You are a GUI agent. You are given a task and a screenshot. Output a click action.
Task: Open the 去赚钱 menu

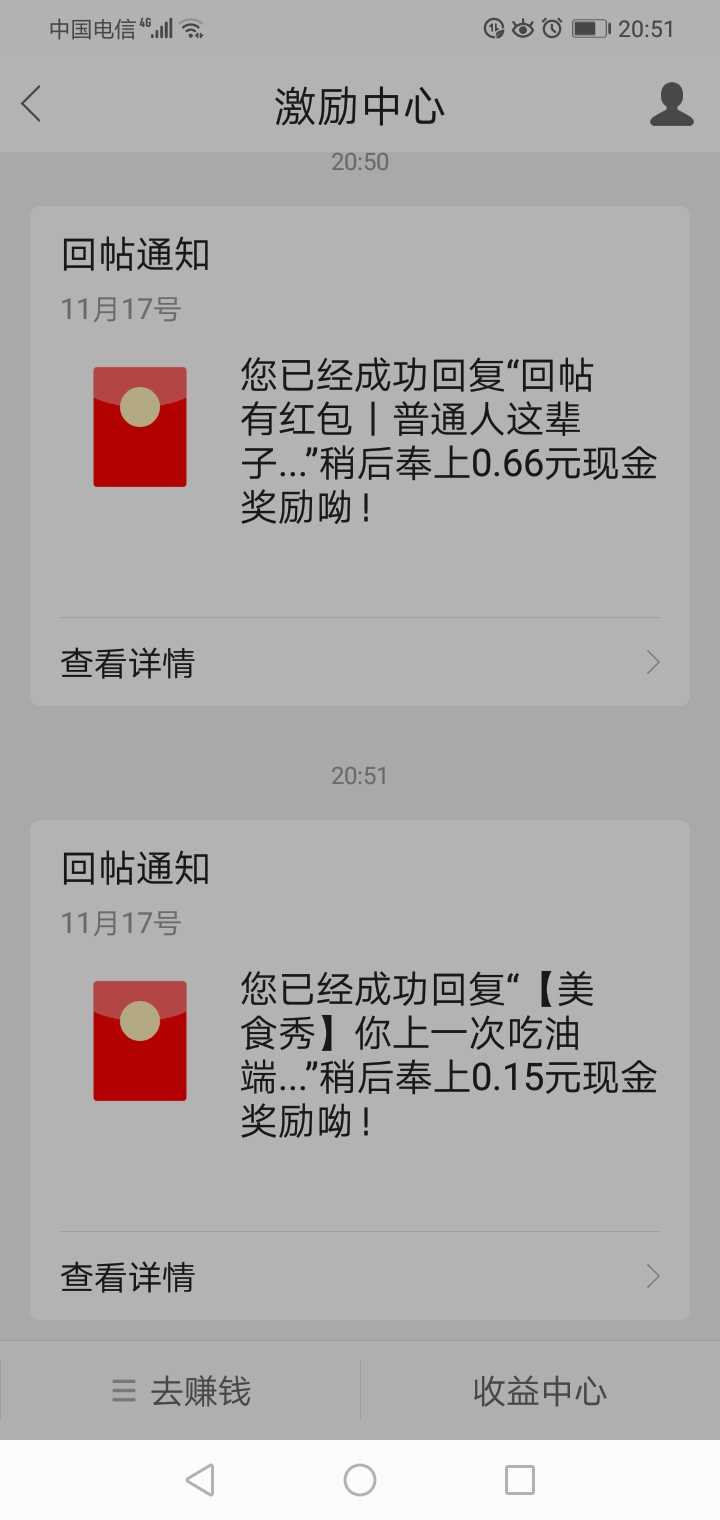[180, 1391]
